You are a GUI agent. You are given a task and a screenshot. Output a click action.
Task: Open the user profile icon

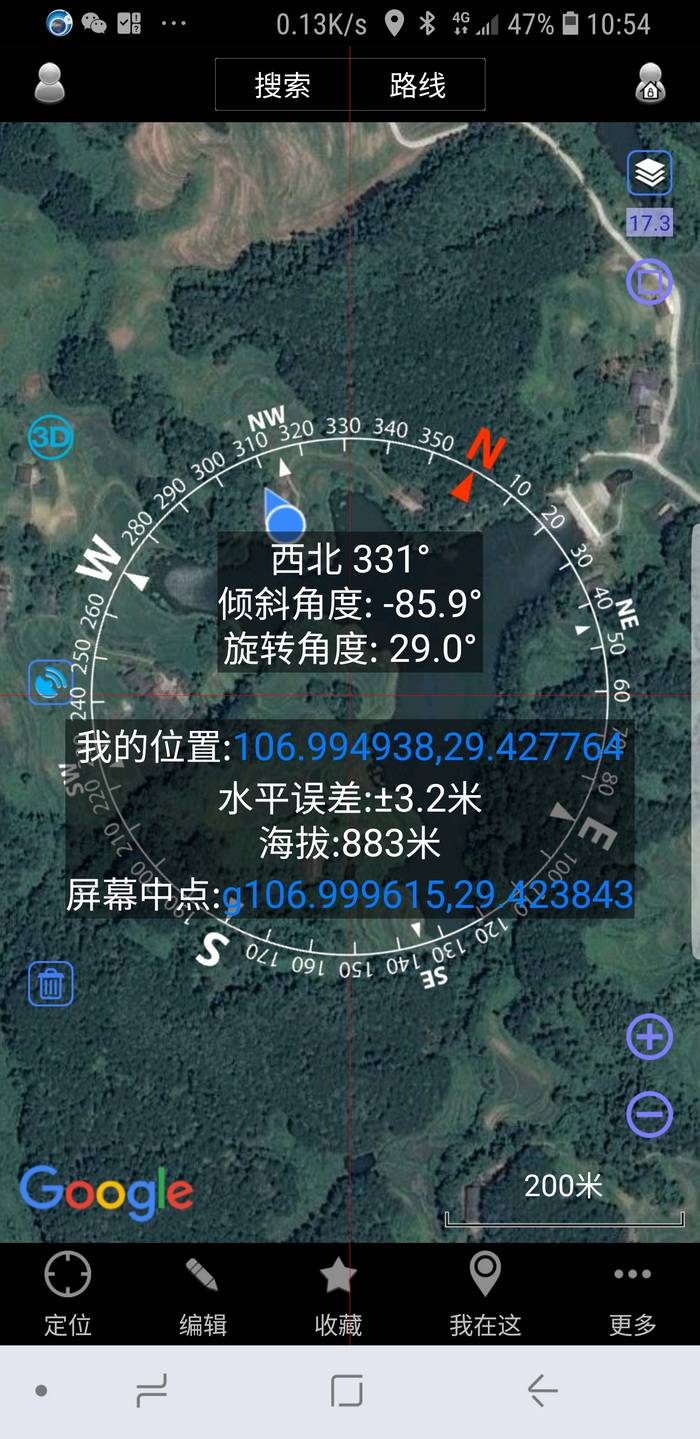click(x=49, y=83)
